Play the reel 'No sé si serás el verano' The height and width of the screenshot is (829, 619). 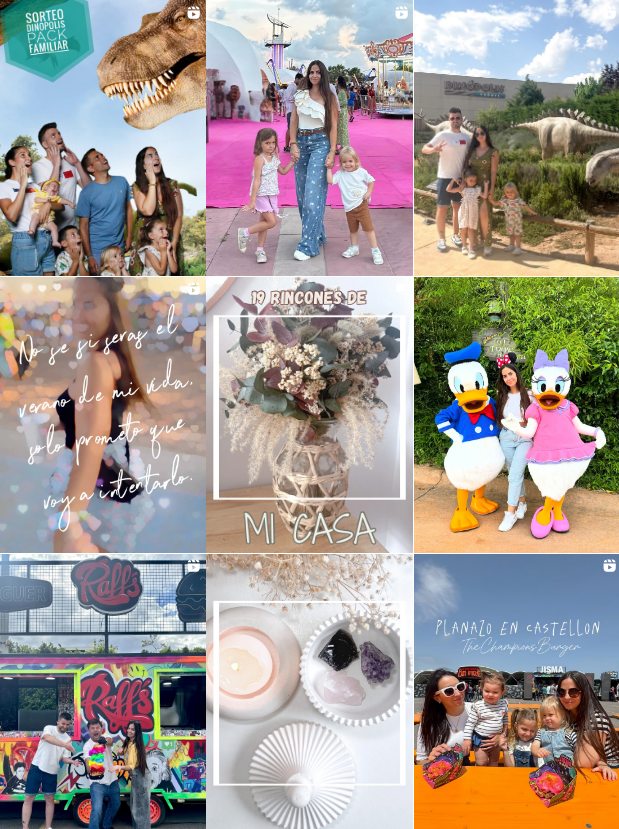[x=102, y=415]
